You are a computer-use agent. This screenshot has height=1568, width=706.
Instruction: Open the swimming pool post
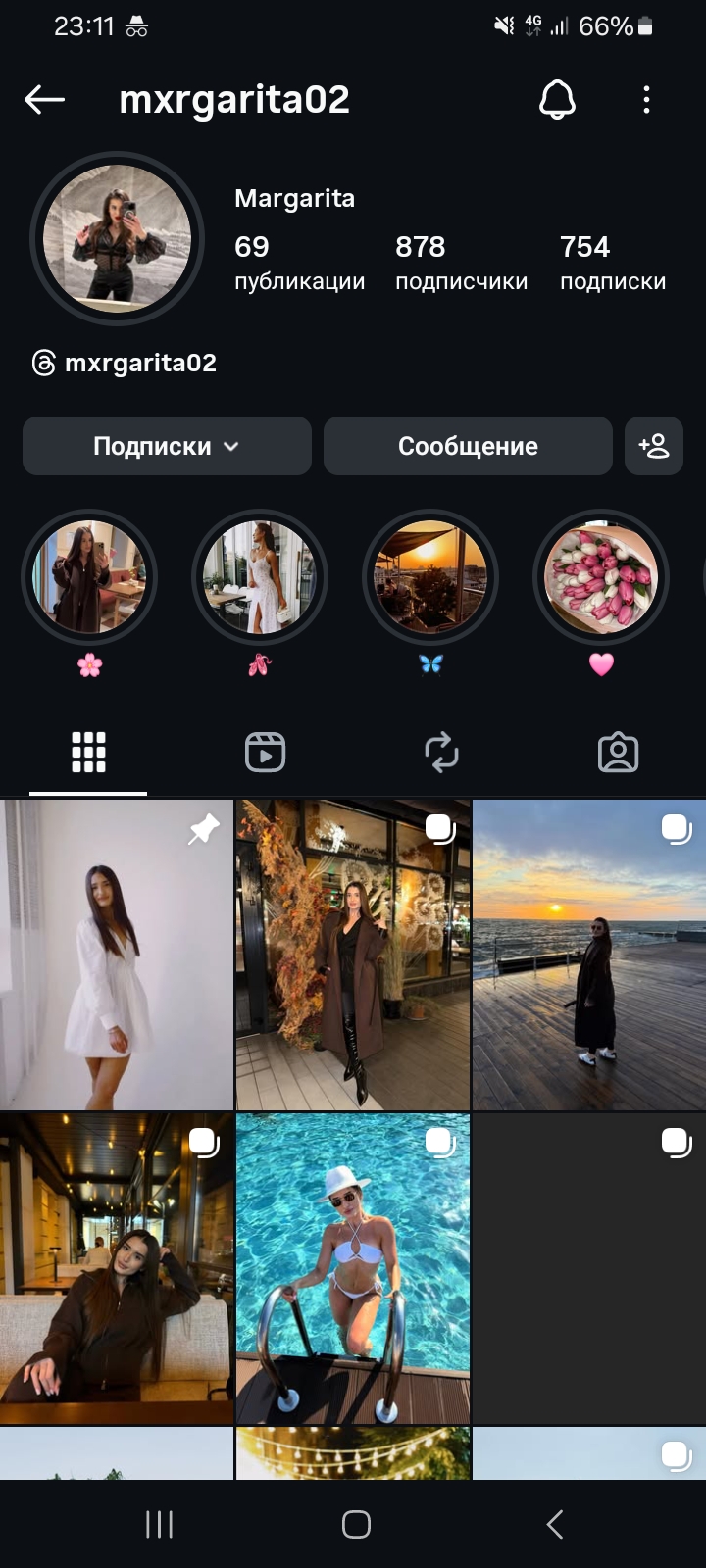point(353,1268)
